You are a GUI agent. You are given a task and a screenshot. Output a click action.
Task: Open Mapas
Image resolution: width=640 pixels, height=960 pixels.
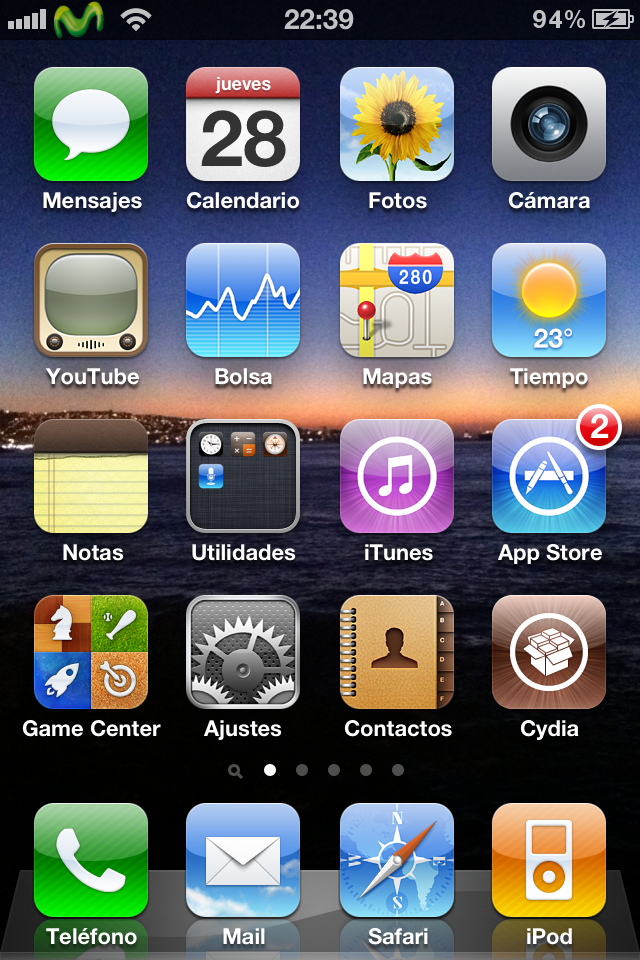click(x=397, y=301)
